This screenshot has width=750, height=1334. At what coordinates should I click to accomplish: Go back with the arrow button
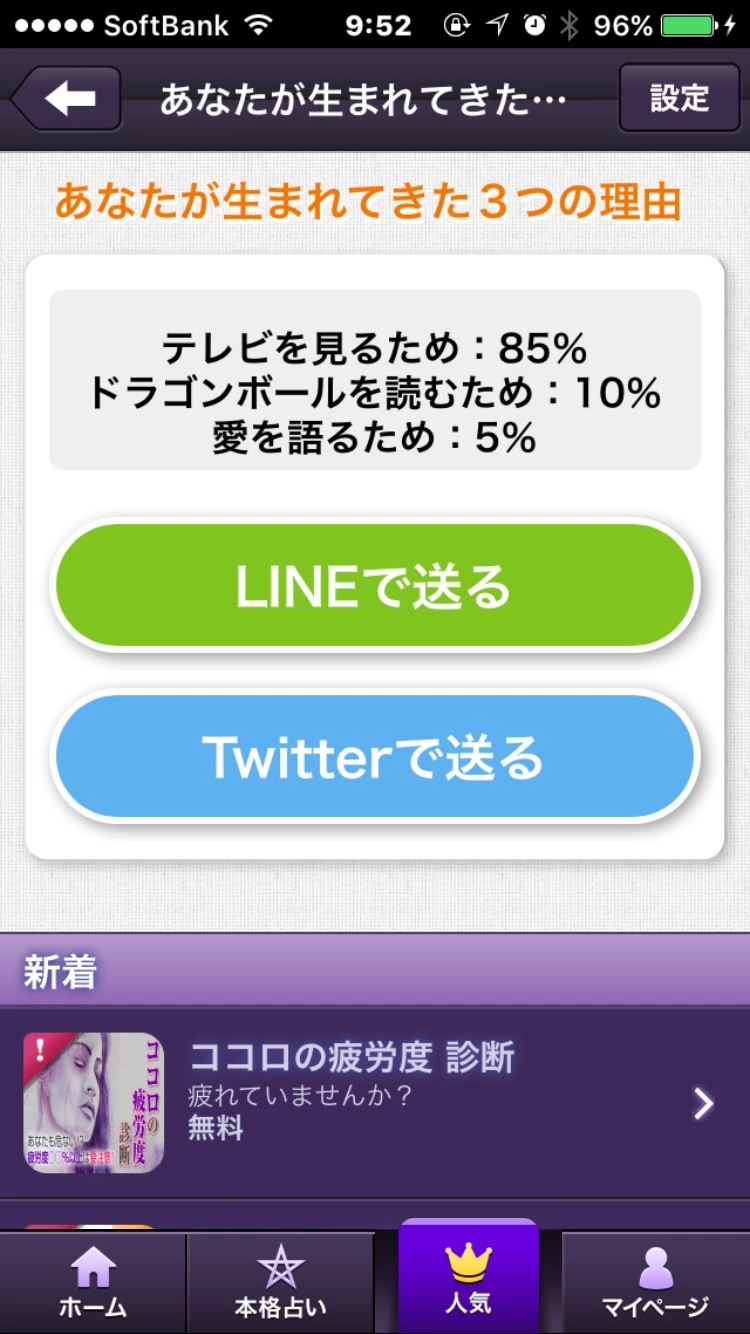click(68, 99)
